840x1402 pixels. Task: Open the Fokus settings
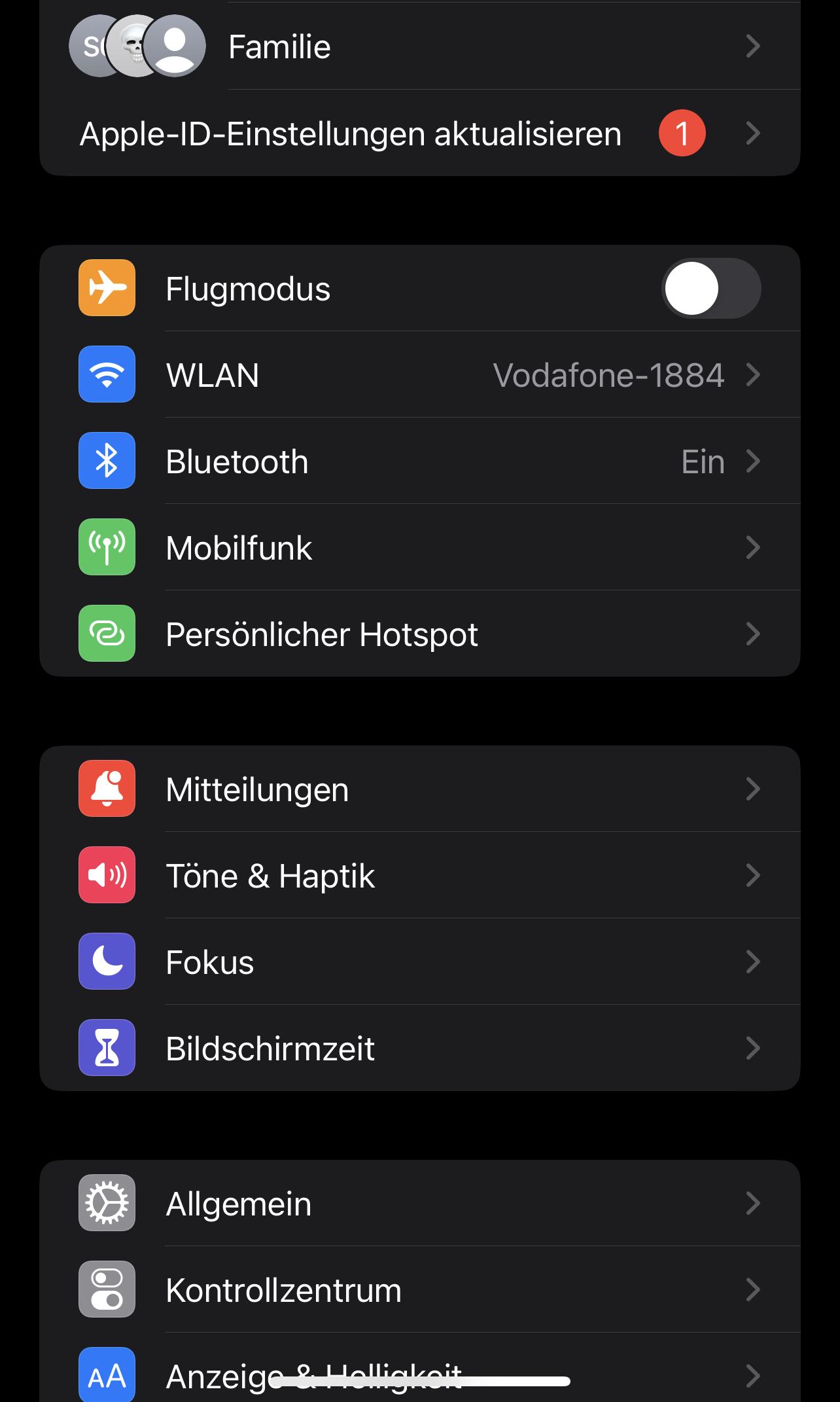click(x=419, y=962)
